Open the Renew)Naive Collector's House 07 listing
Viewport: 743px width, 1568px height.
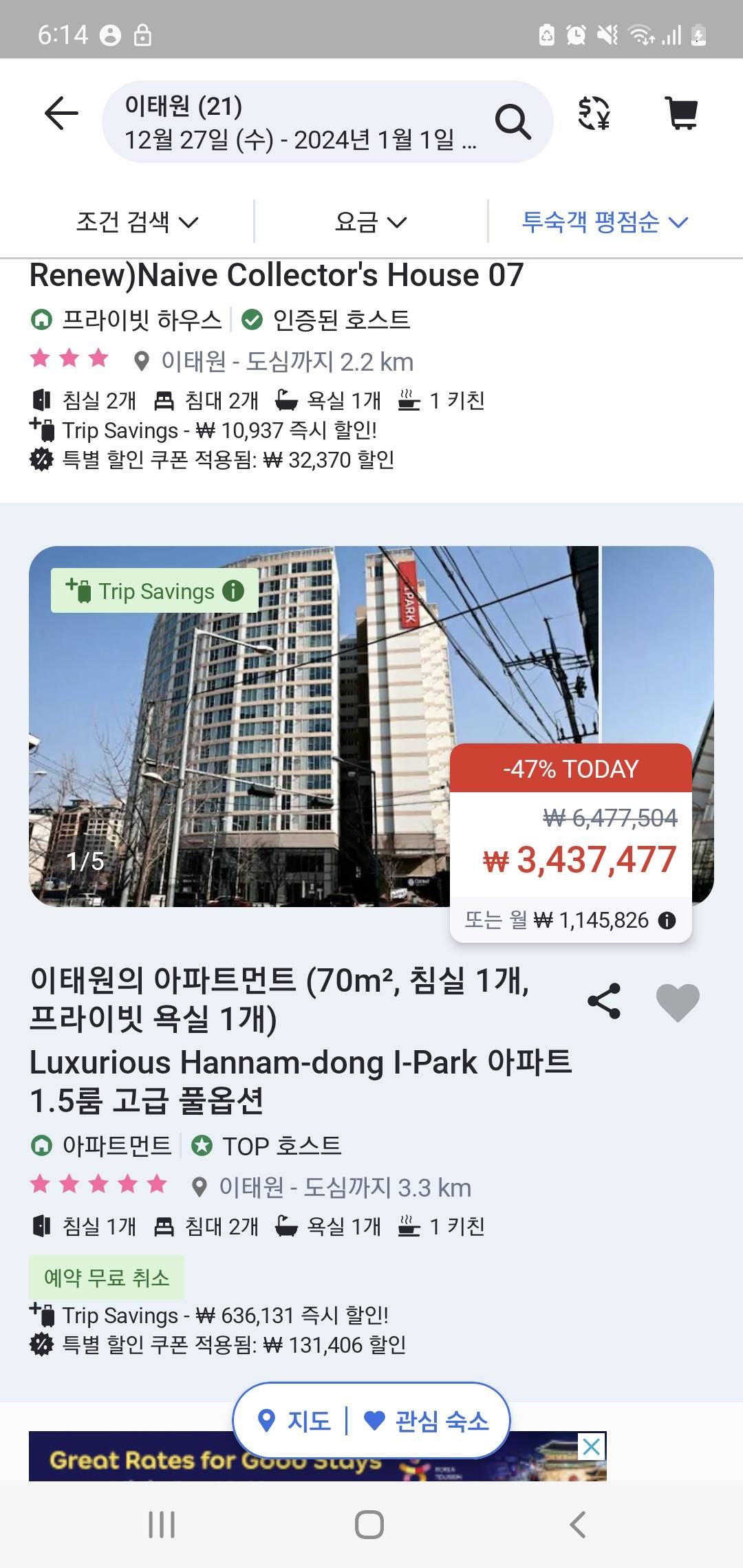276,276
